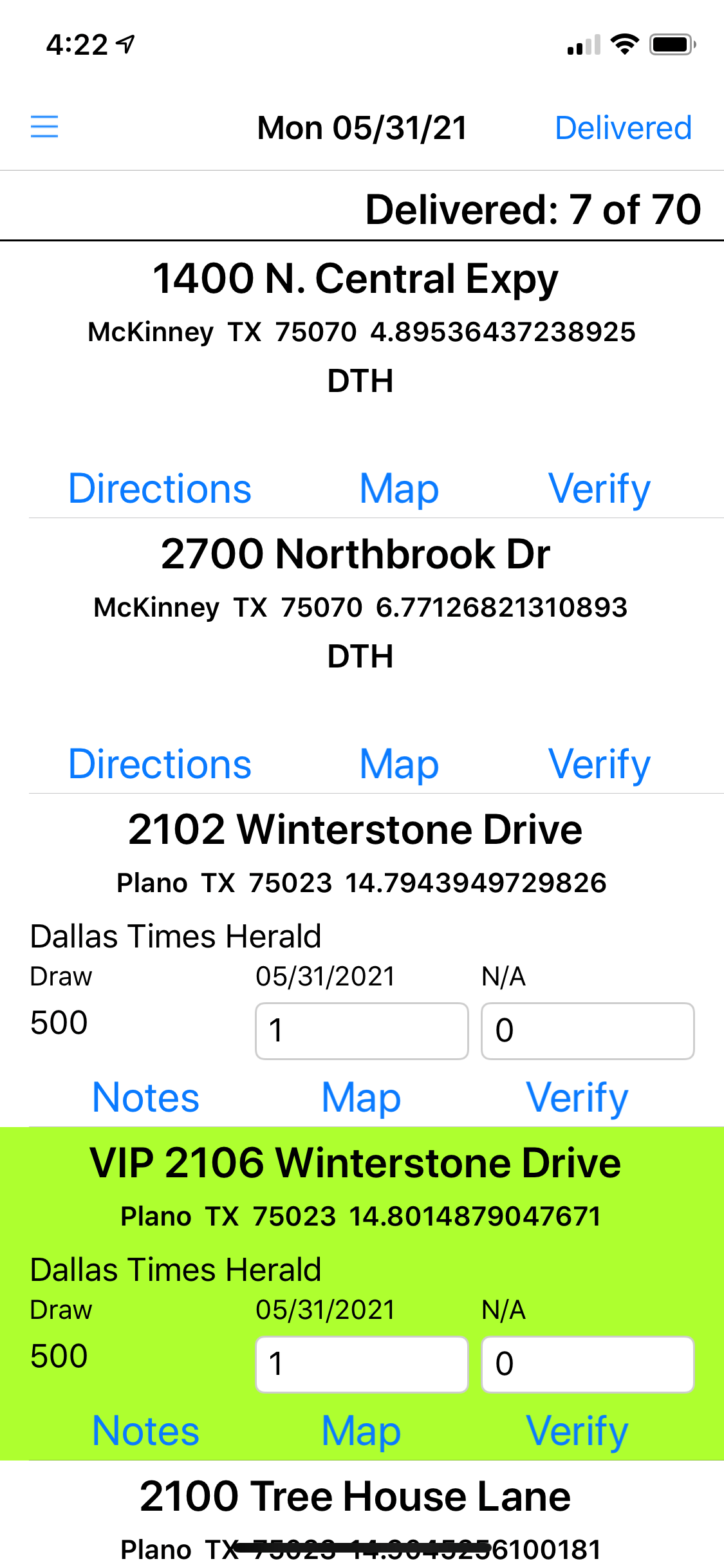Image resolution: width=724 pixels, height=1568 pixels.
Task: Open Notes for VIP 2106 Winterstone Drive
Action: 145,1431
